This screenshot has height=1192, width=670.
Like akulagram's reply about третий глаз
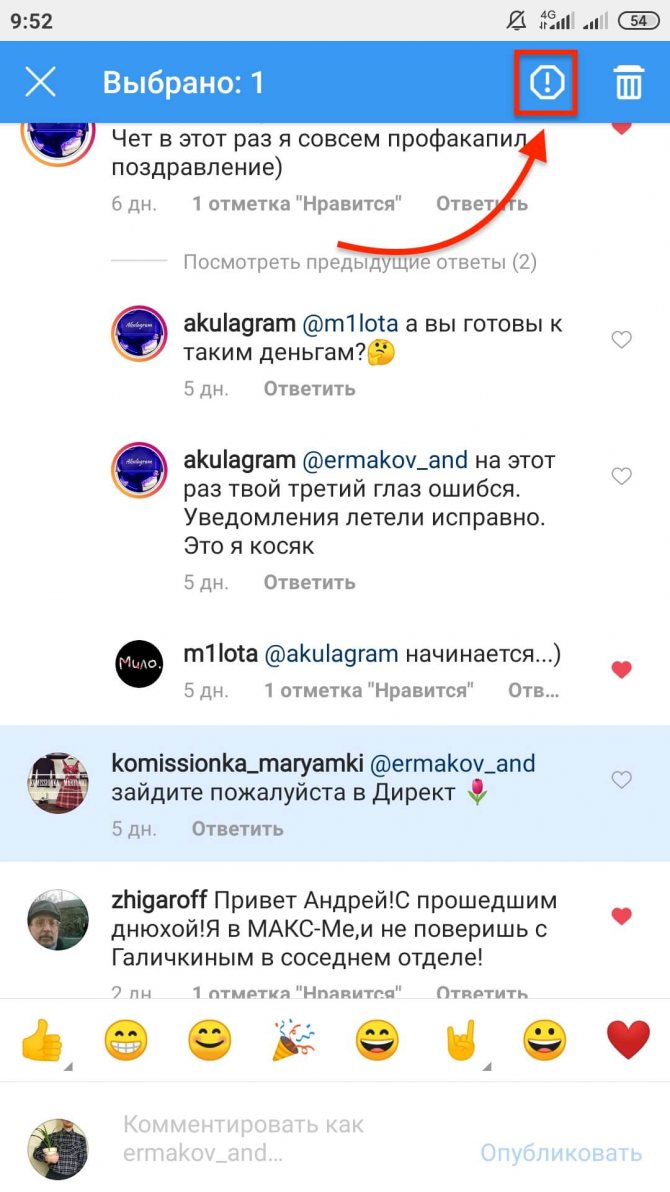point(621,476)
